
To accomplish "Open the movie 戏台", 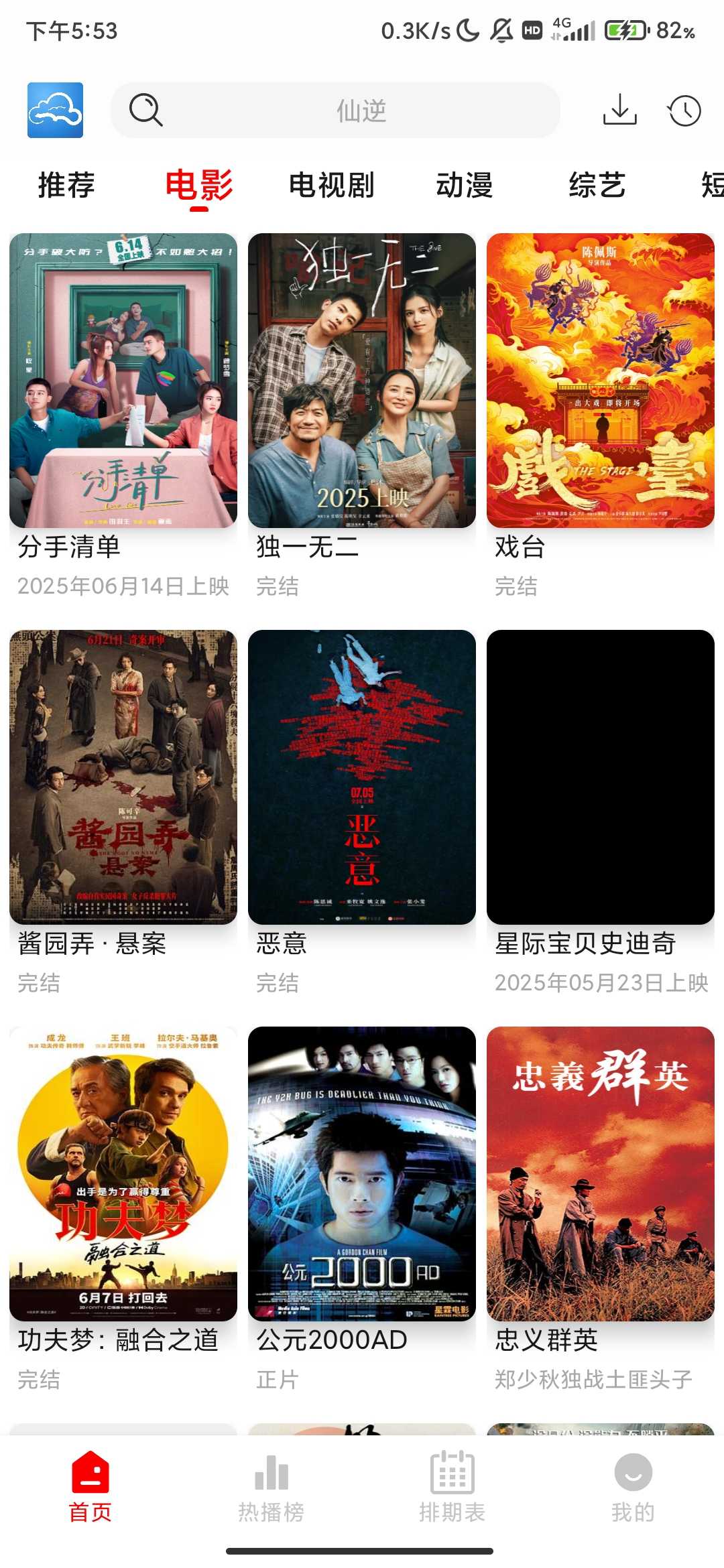I will click(x=601, y=381).
